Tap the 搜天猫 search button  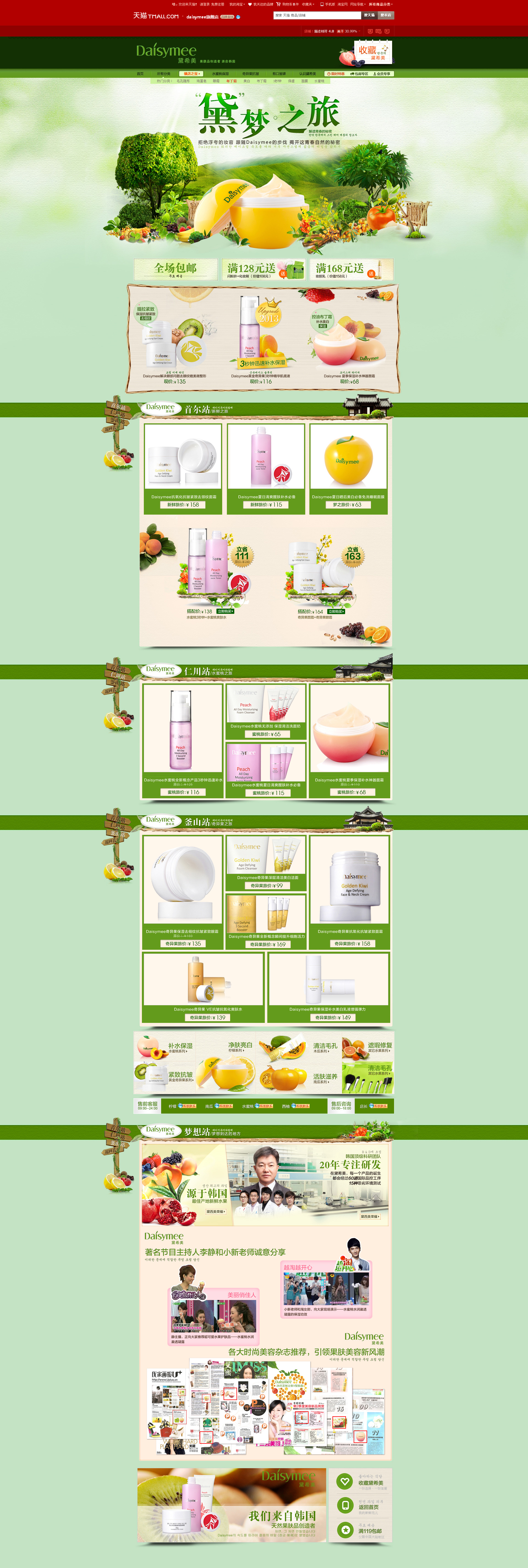[370, 15]
